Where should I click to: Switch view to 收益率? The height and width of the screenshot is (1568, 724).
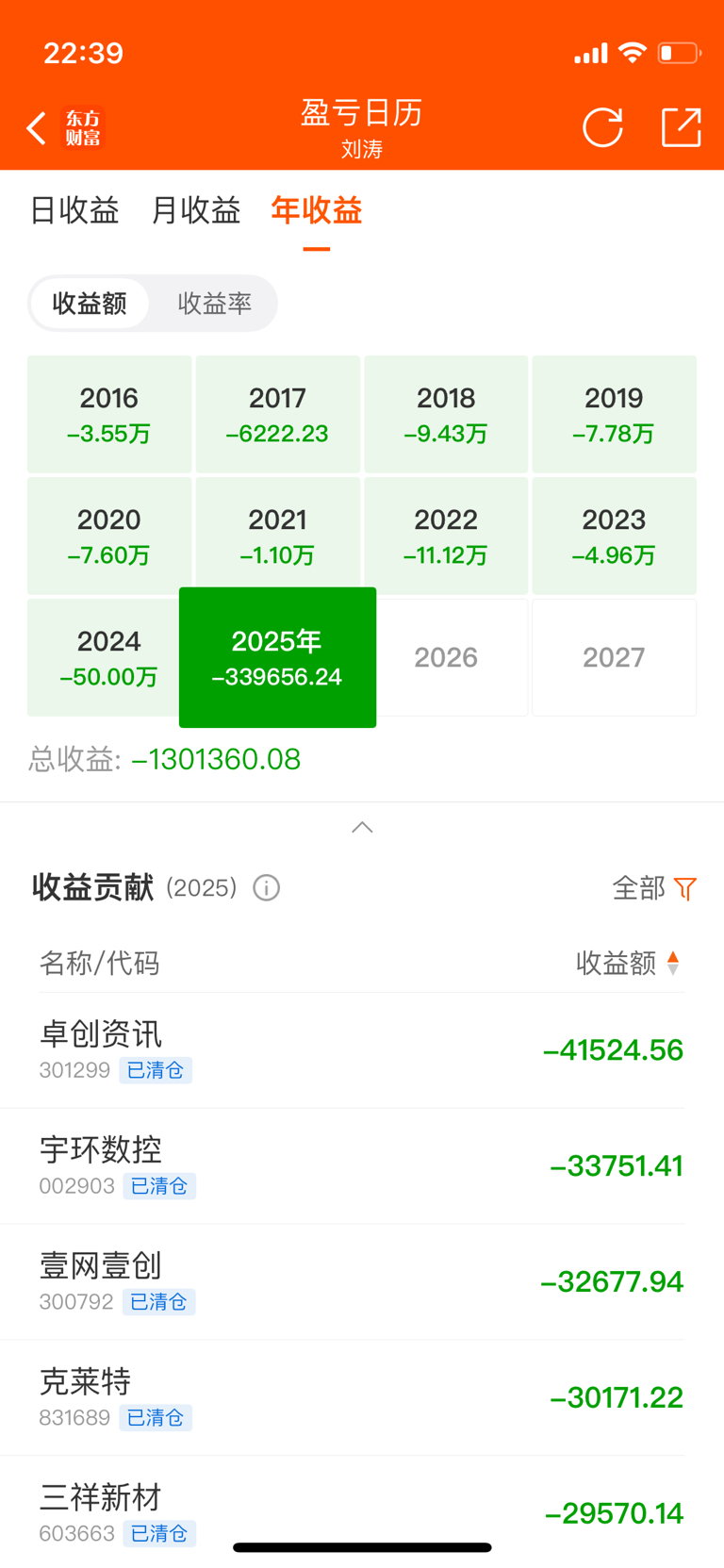coord(215,304)
